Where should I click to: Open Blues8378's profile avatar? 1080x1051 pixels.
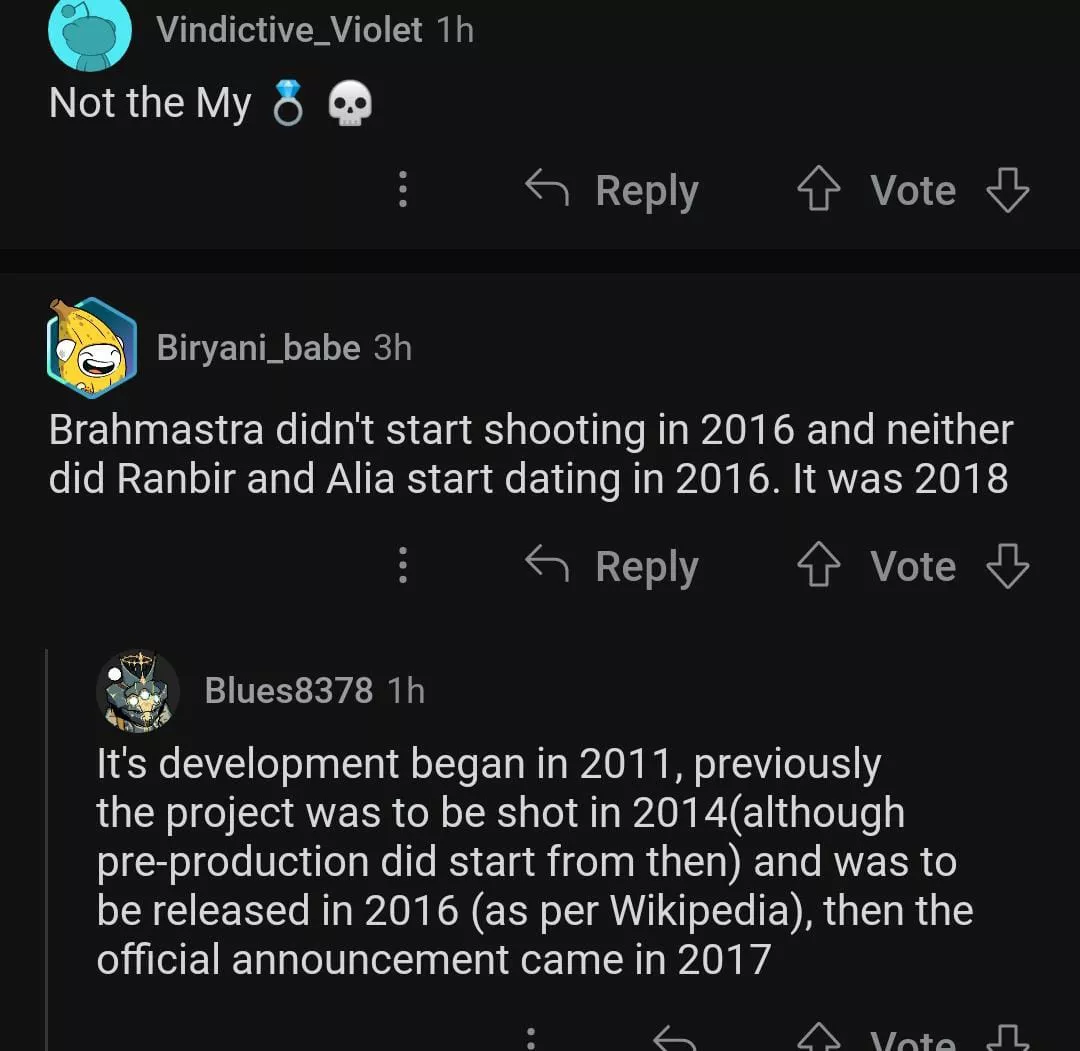pyautogui.click(x=138, y=690)
